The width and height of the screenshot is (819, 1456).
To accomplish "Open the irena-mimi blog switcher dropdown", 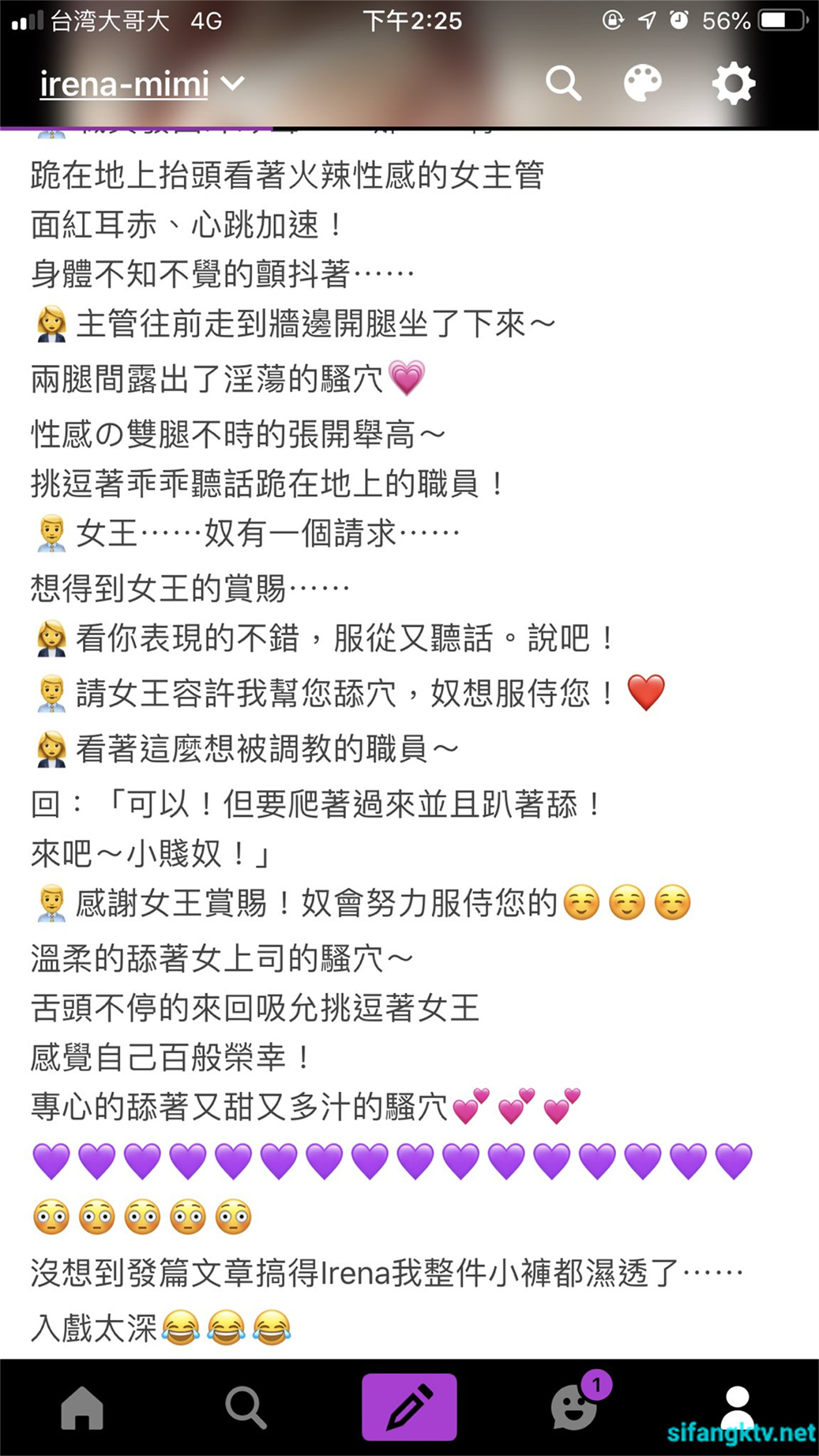I will pyautogui.click(x=143, y=84).
